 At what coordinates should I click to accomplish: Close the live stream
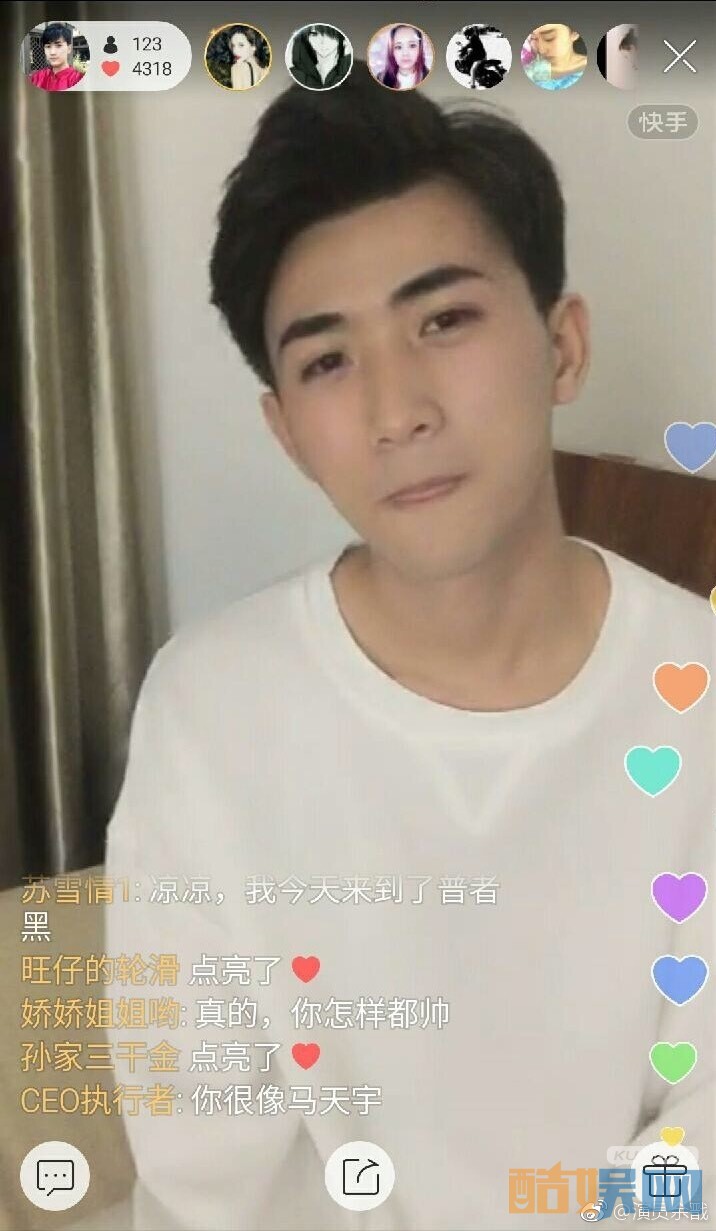[x=679, y=57]
